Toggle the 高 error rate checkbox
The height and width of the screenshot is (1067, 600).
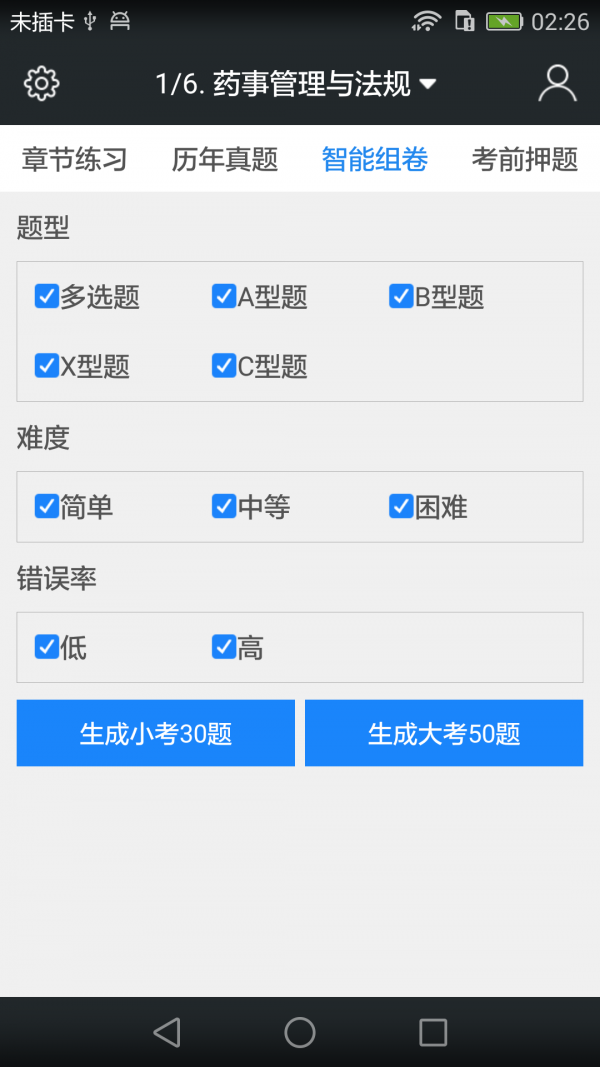click(224, 648)
